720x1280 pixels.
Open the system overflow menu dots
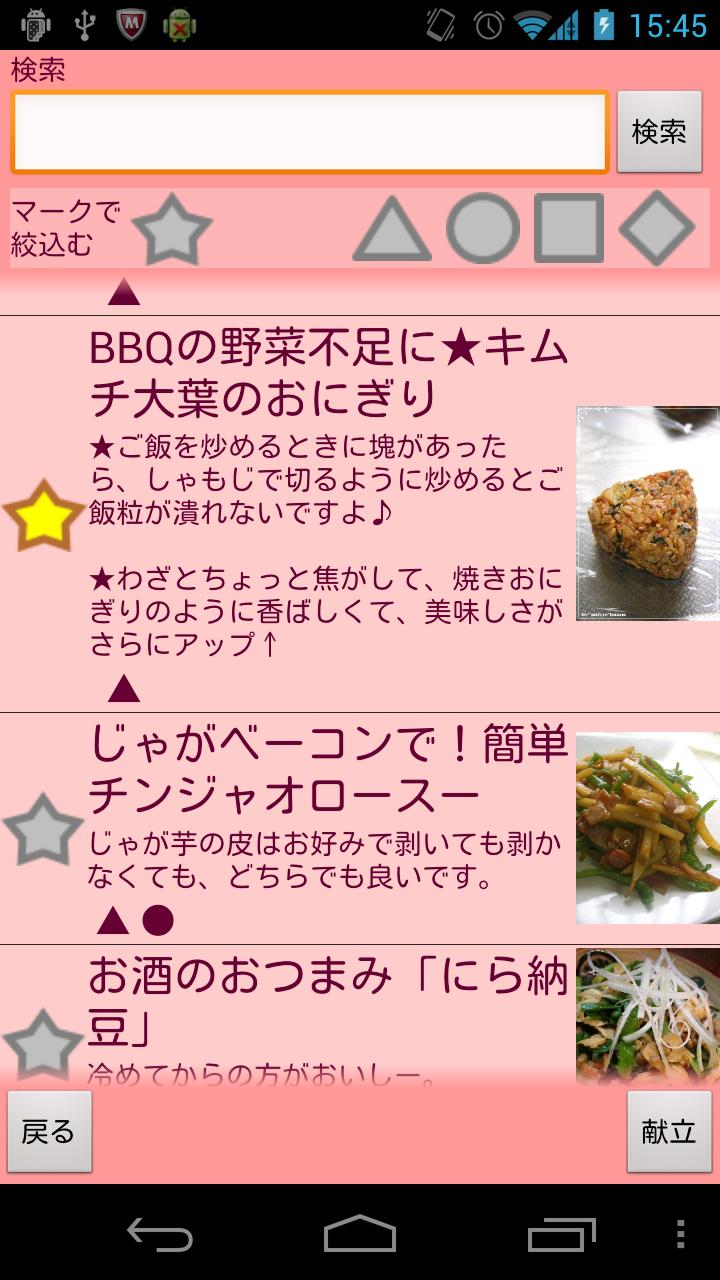[681, 1233]
